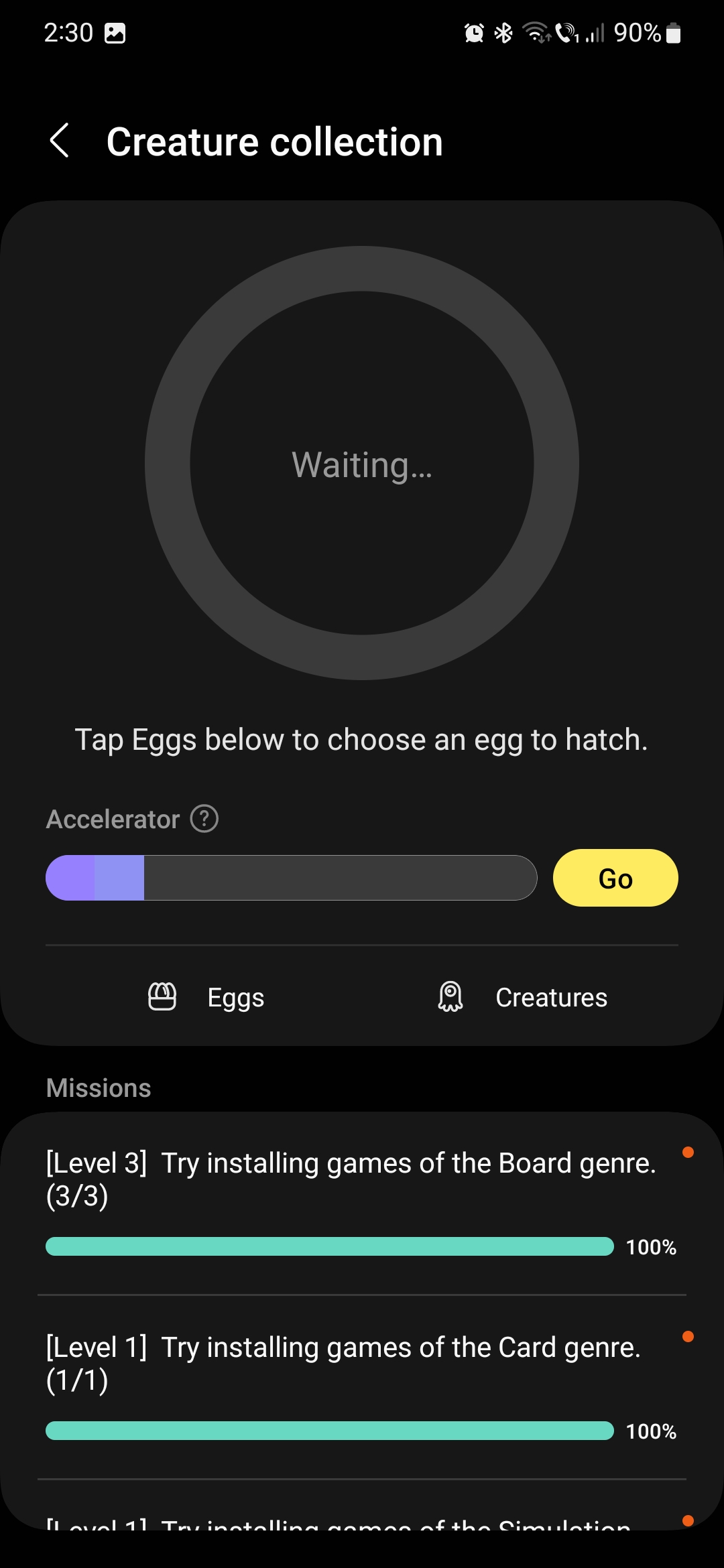724x1568 pixels.
Task: Open the Level 3 Board genre mission
Action: tap(362, 1199)
